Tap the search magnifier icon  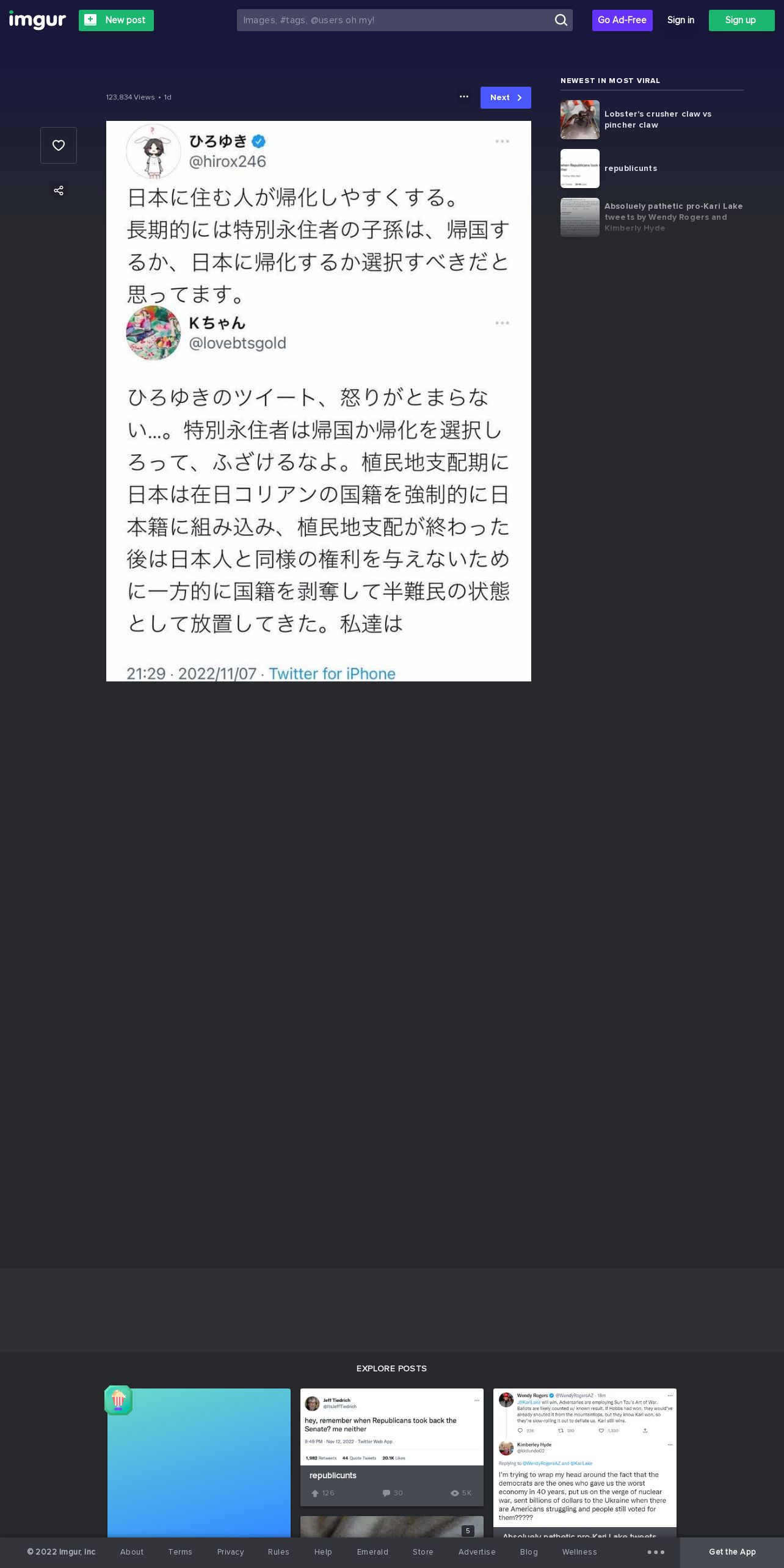tap(561, 20)
